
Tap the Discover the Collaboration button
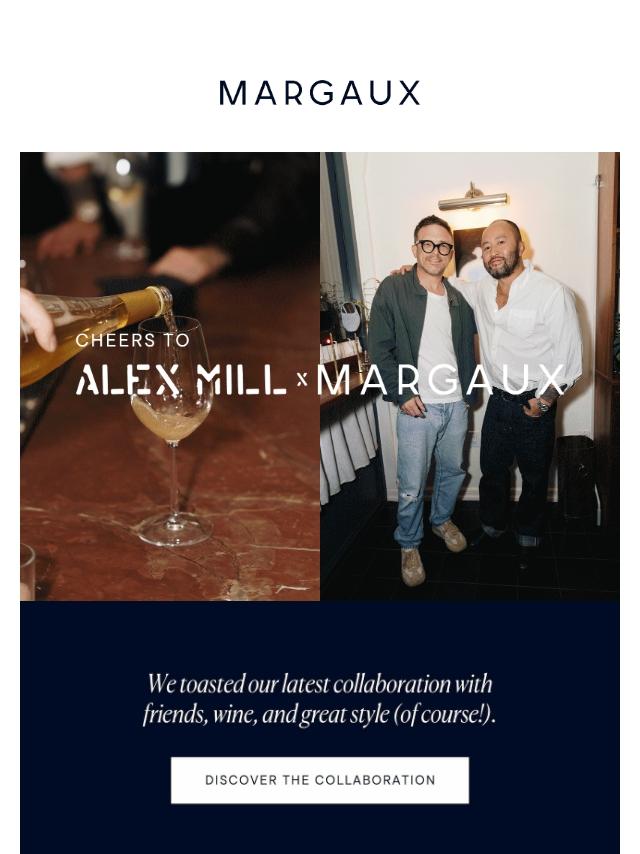[x=320, y=780]
